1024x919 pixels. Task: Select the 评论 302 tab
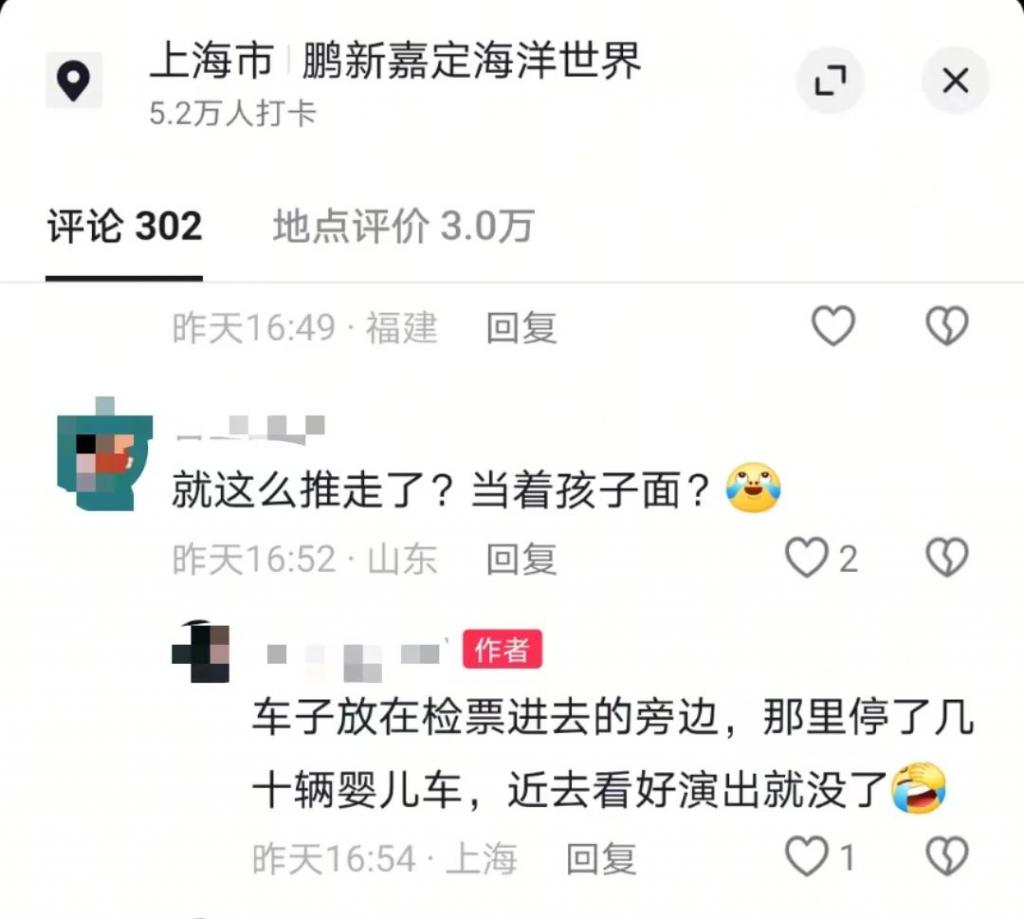pos(125,227)
